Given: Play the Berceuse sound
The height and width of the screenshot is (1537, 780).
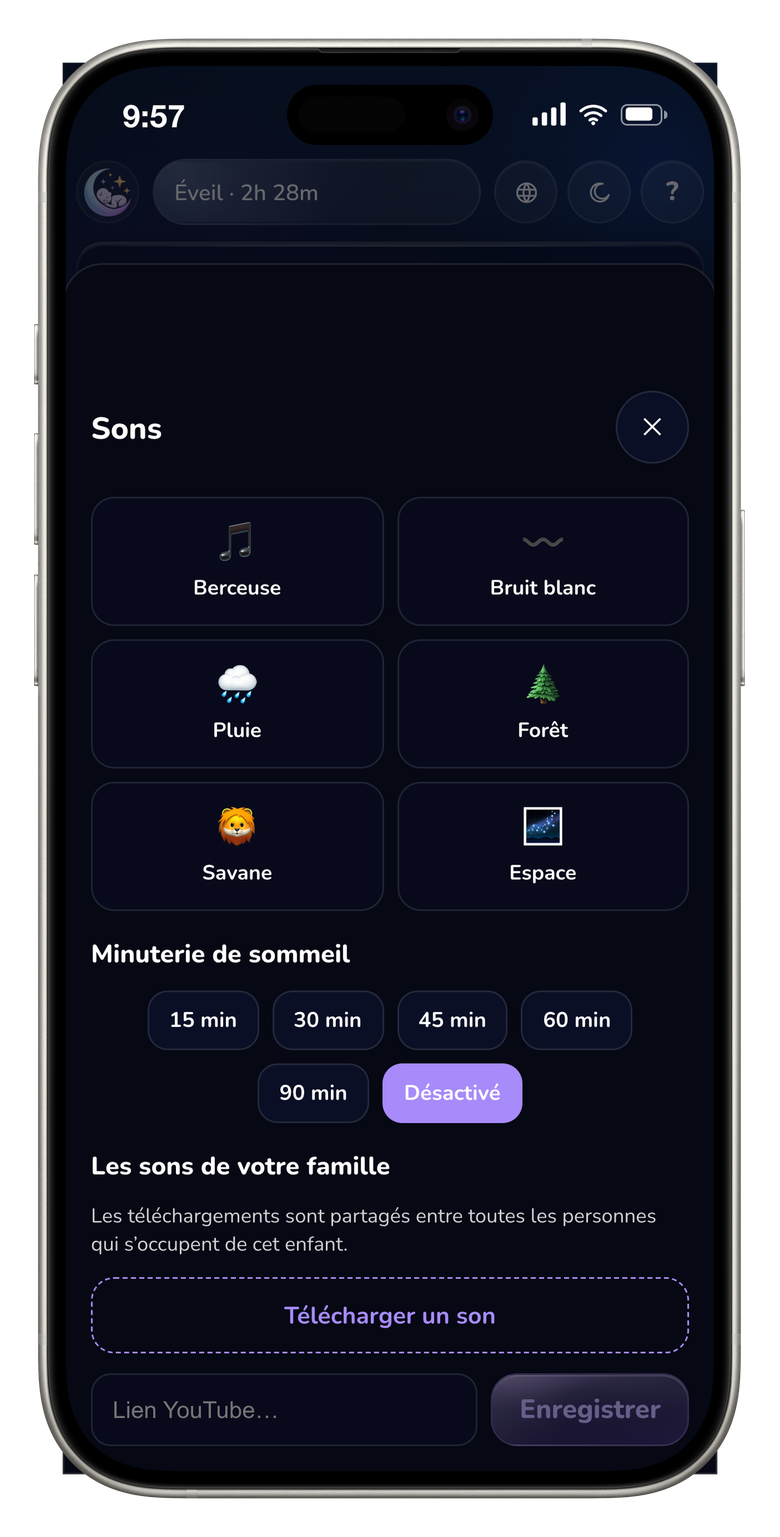Looking at the screenshot, I should click(x=237, y=561).
